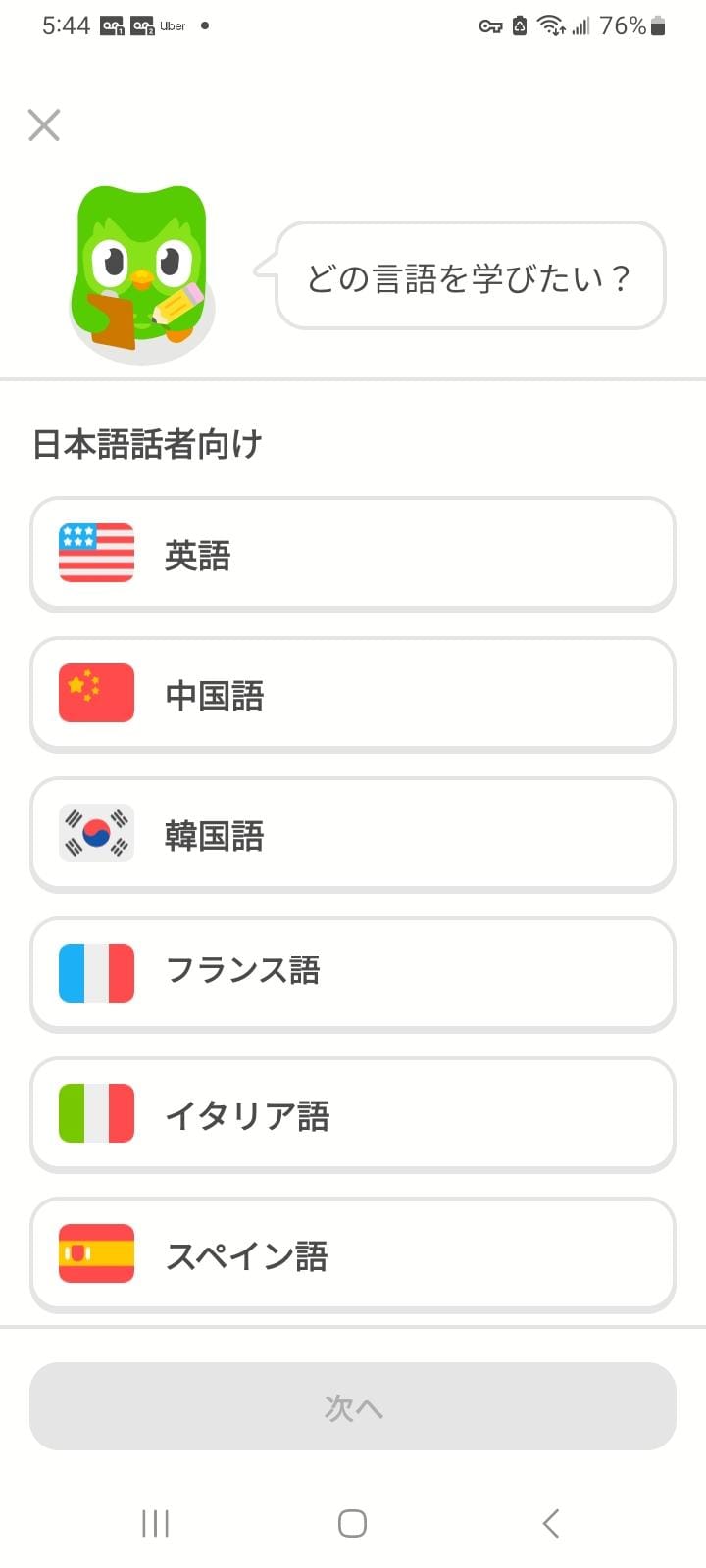This screenshot has width=706, height=1568.
Task: Open the Android recent apps button
Action: (x=155, y=1523)
